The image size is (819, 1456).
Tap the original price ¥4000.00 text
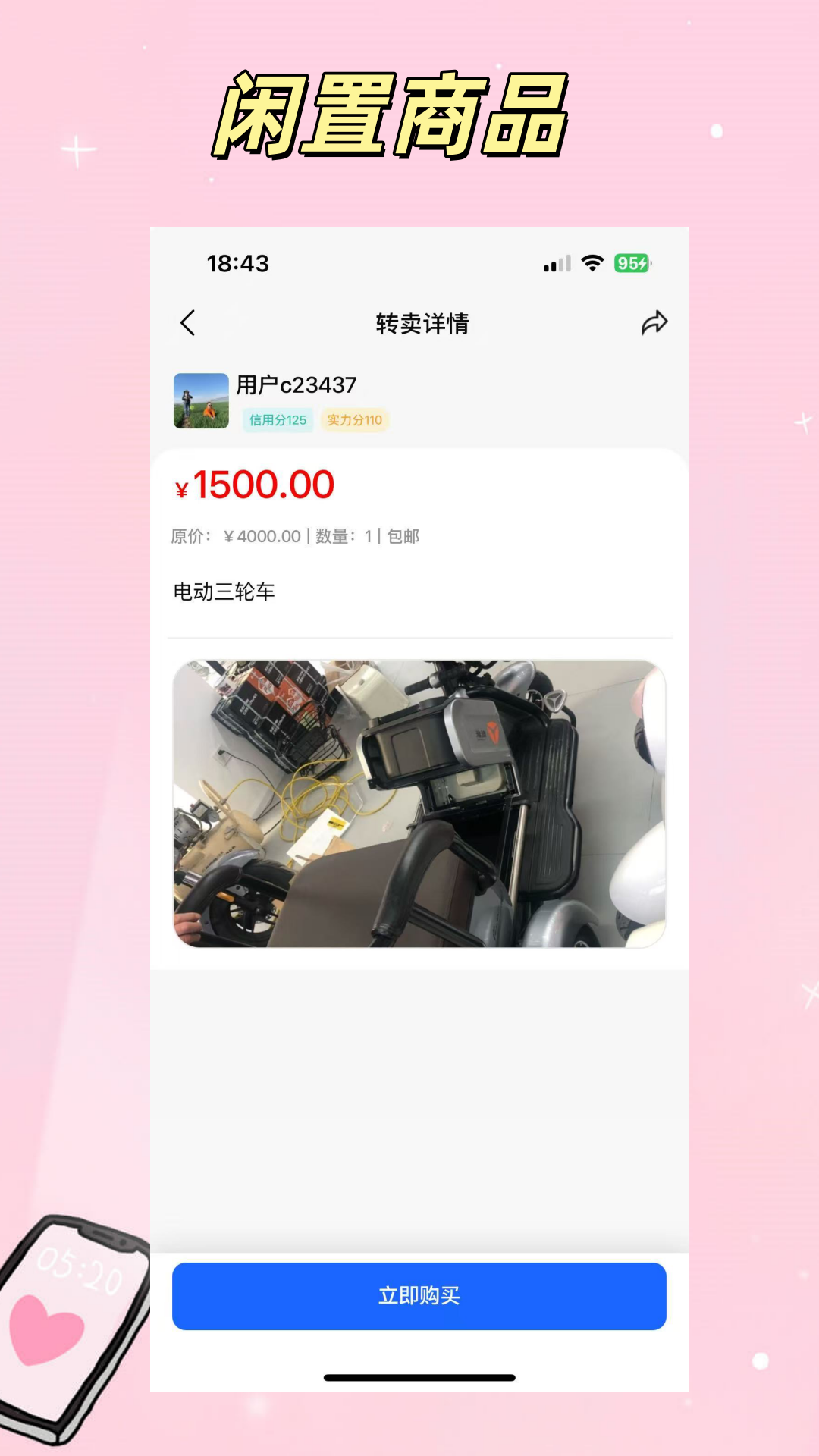coord(262,536)
